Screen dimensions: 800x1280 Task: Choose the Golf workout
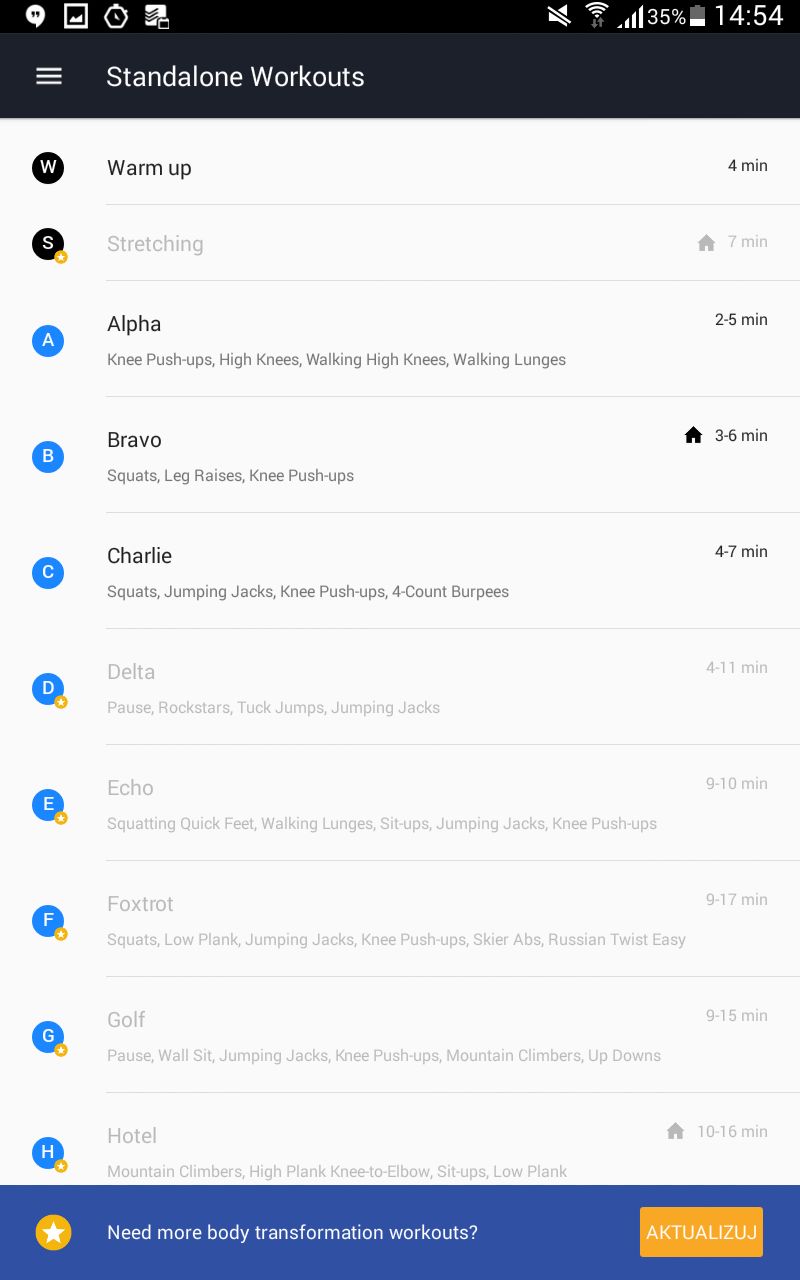400,1035
